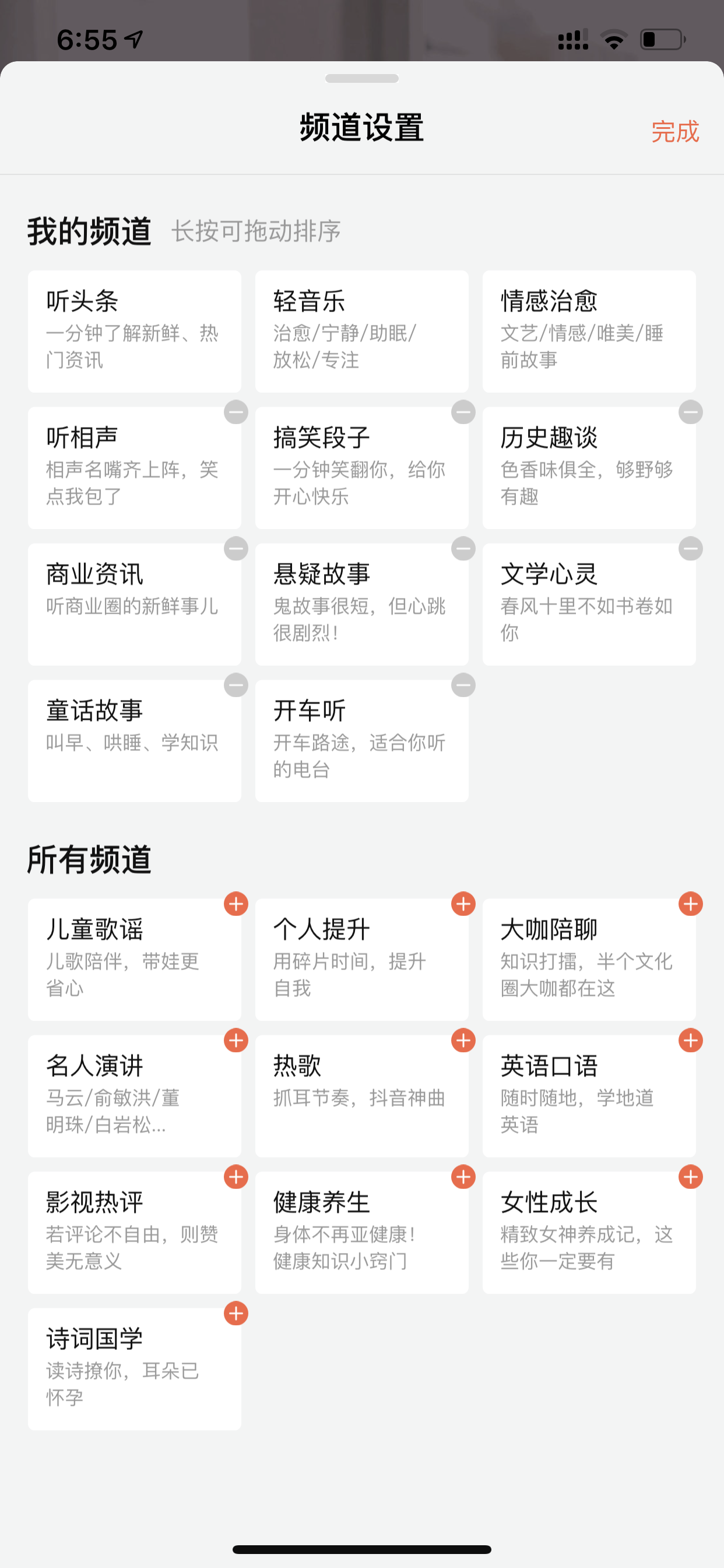Add 诗词国学 to my channels
The image size is (724, 1568).
click(236, 1313)
